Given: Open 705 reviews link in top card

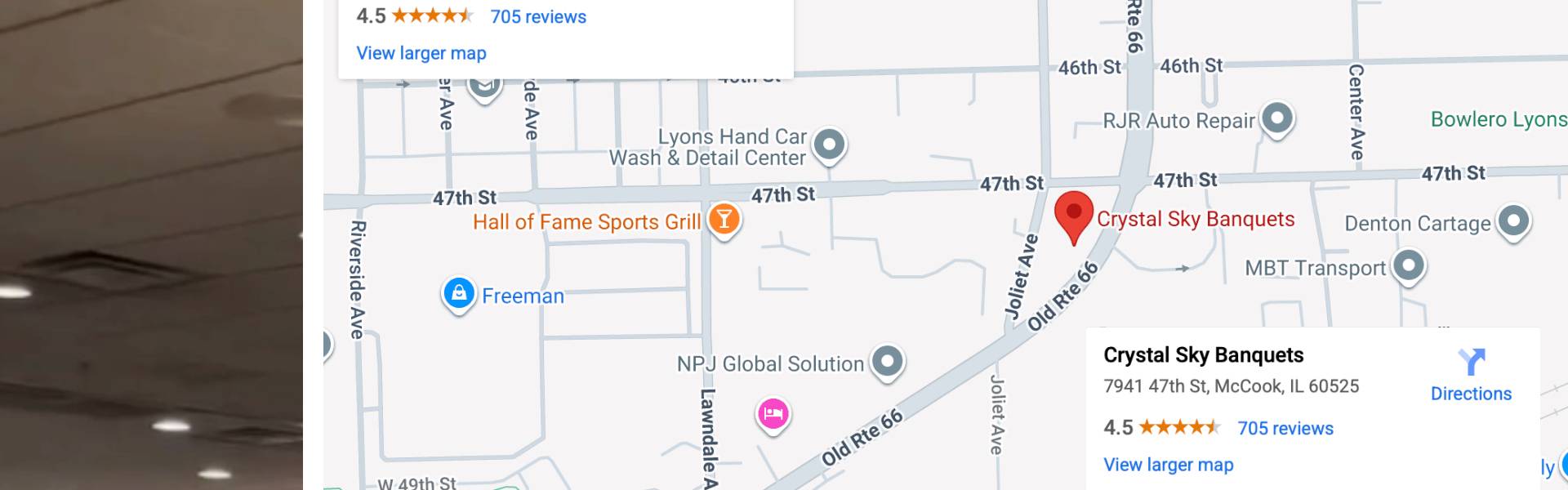Looking at the screenshot, I should coord(538,16).
